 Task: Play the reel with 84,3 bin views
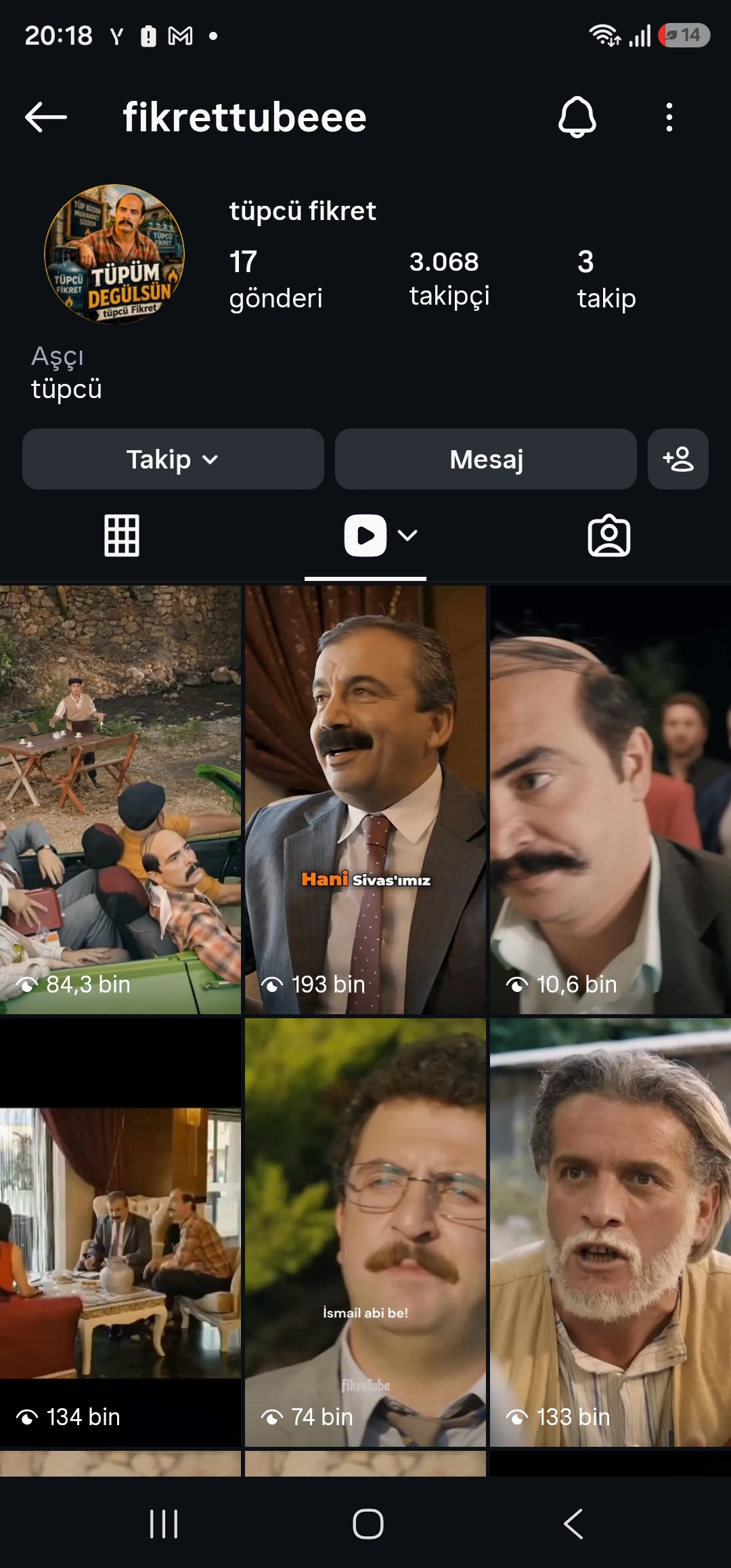tap(120, 800)
